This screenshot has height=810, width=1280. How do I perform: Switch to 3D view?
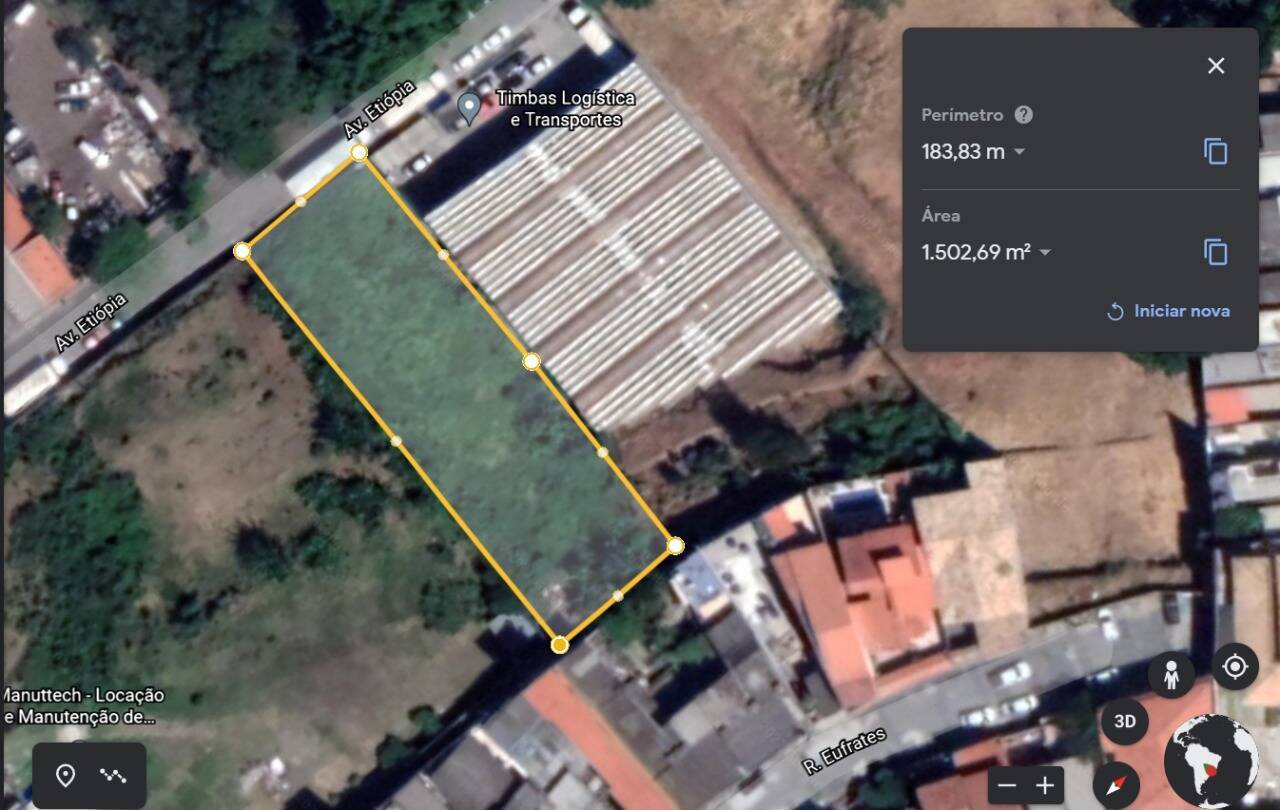coord(1124,721)
